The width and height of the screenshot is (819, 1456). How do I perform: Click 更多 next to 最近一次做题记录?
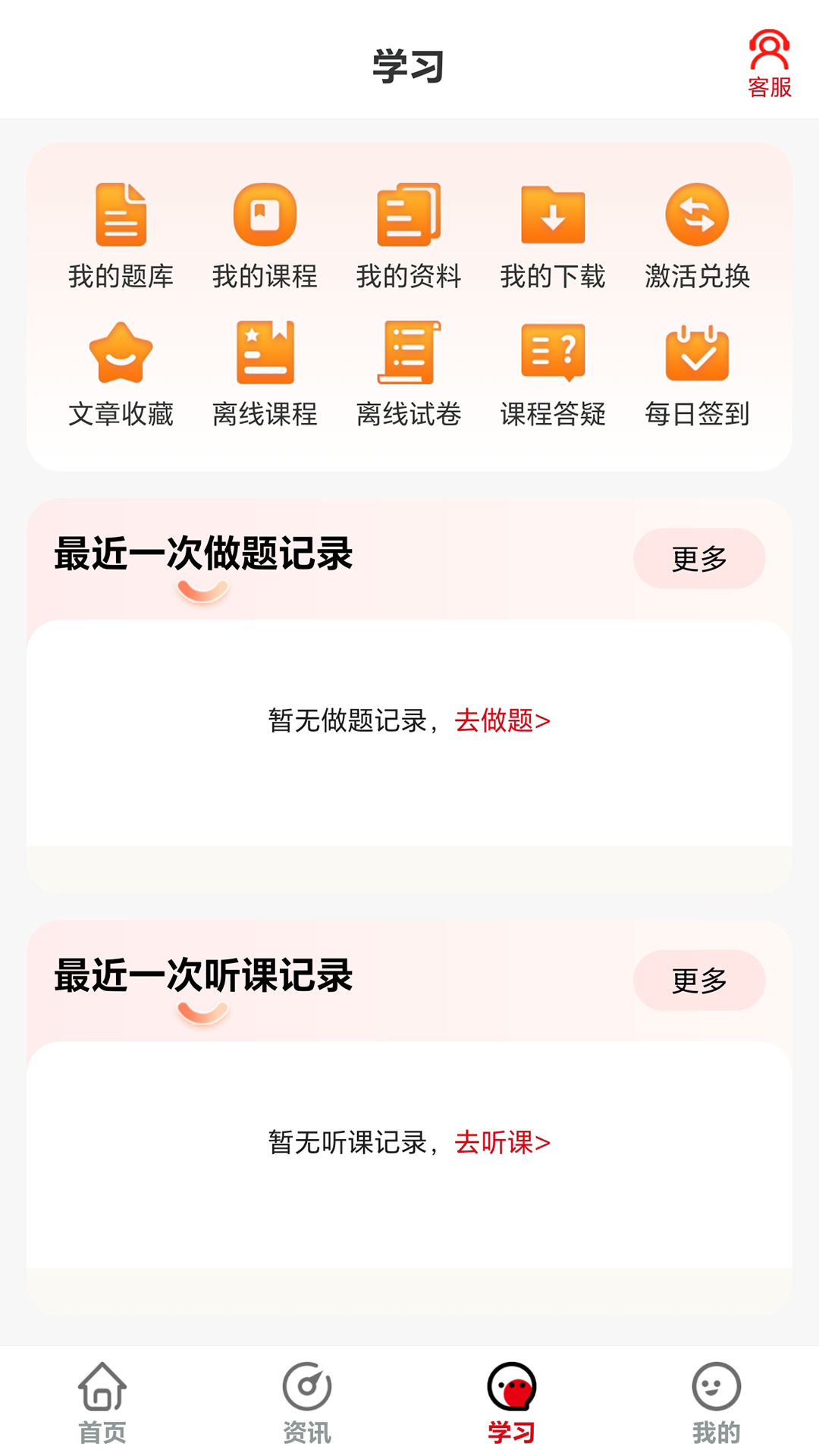coord(698,559)
